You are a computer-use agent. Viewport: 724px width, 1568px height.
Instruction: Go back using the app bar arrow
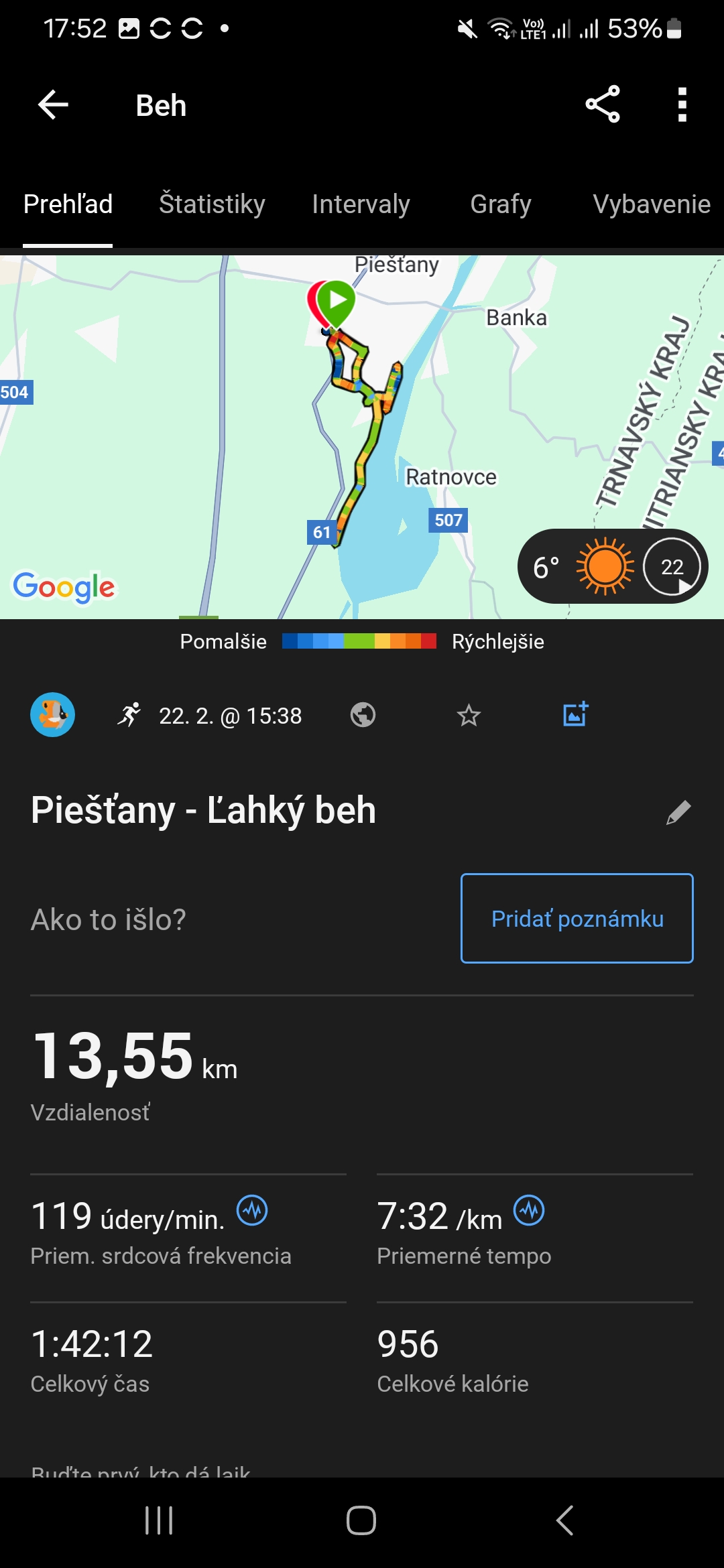53,105
